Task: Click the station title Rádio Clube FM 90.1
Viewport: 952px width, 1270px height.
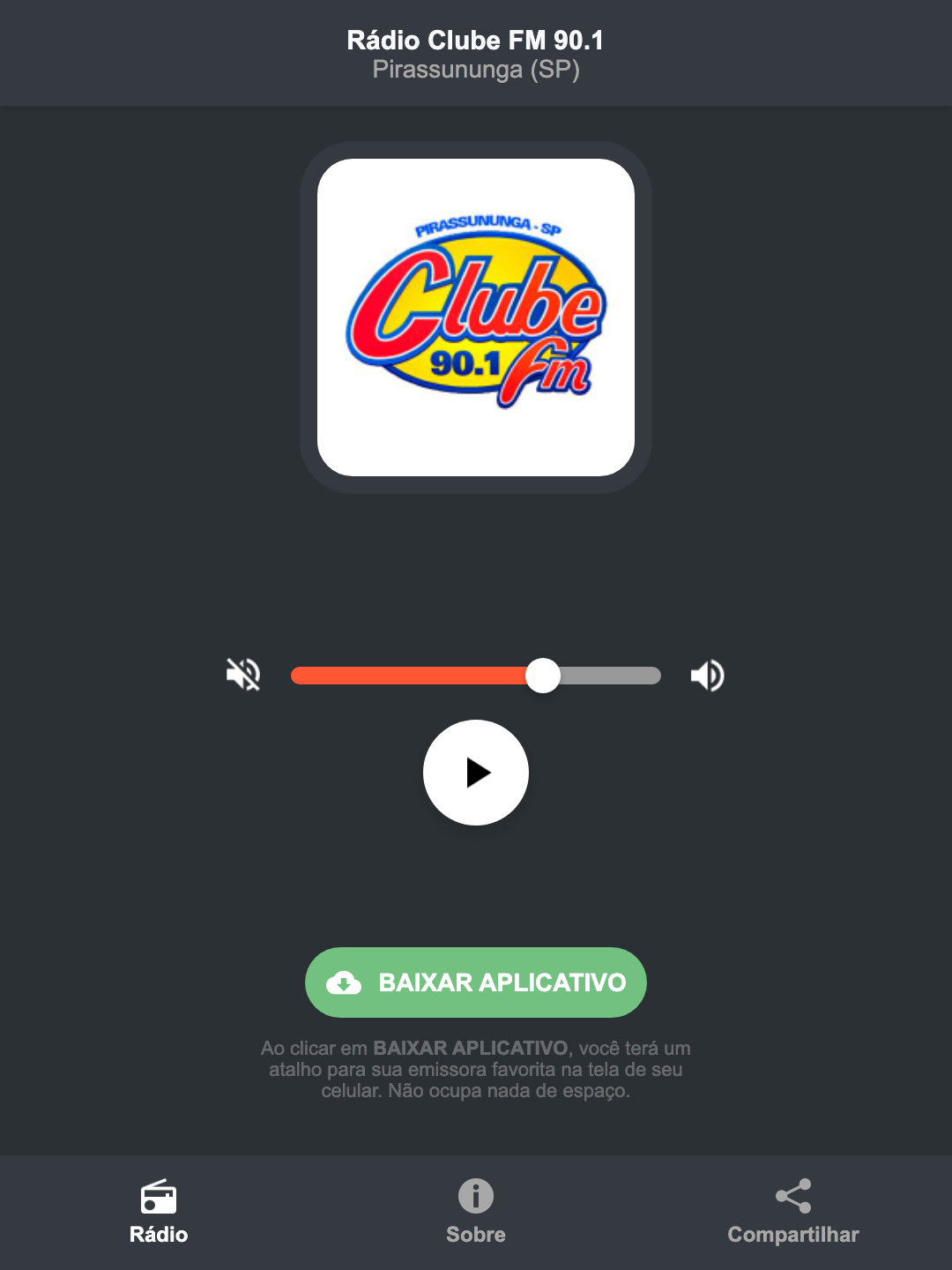Action: click(x=475, y=40)
